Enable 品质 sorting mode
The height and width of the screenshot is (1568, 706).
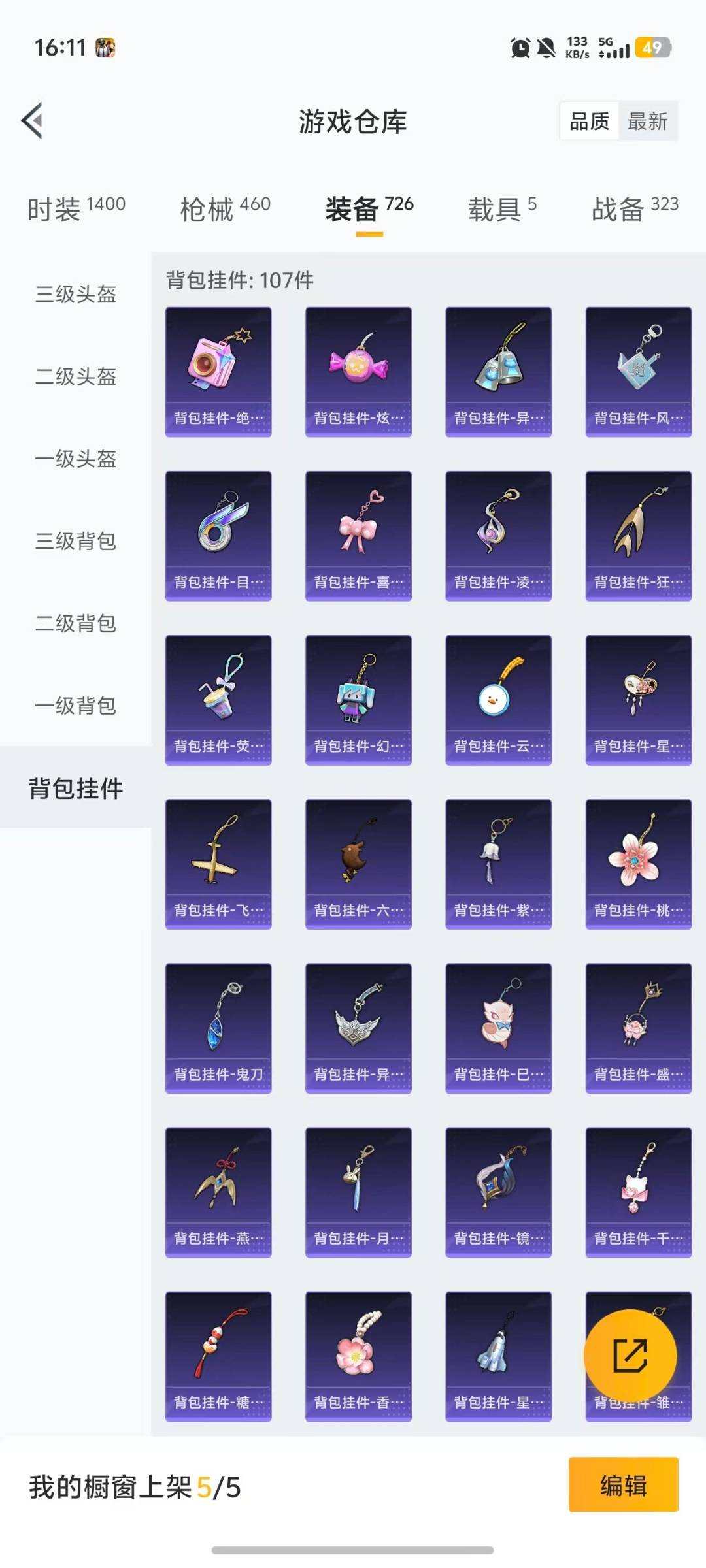coord(588,122)
